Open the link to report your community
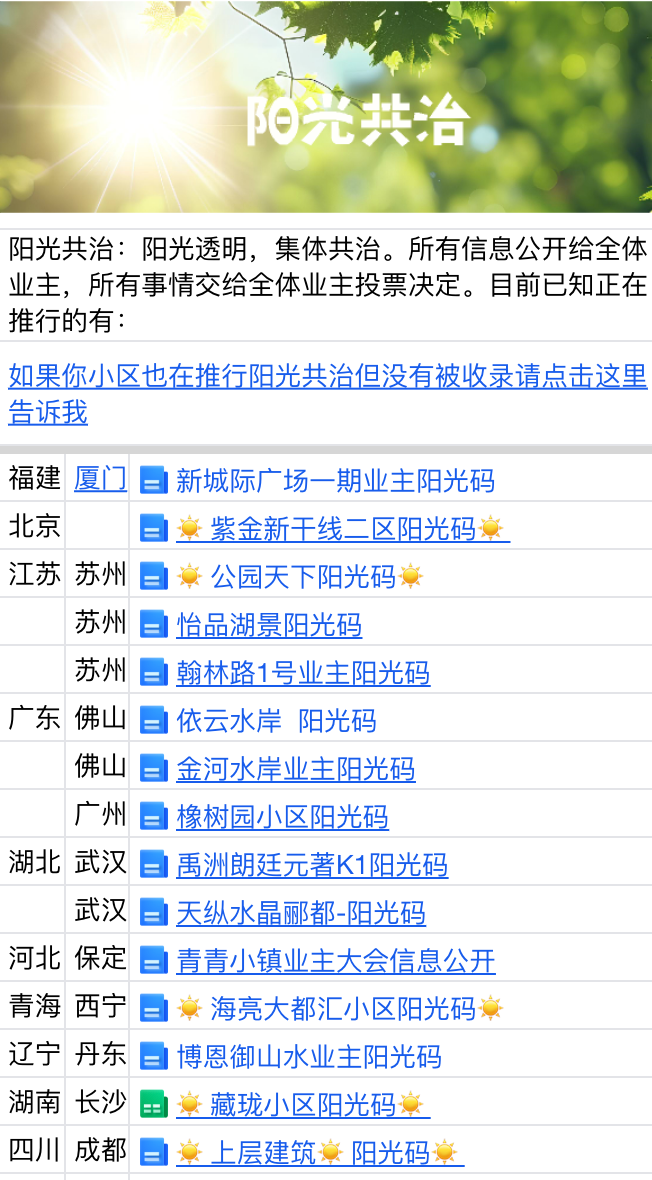This screenshot has height=1180, width=652. click(326, 393)
